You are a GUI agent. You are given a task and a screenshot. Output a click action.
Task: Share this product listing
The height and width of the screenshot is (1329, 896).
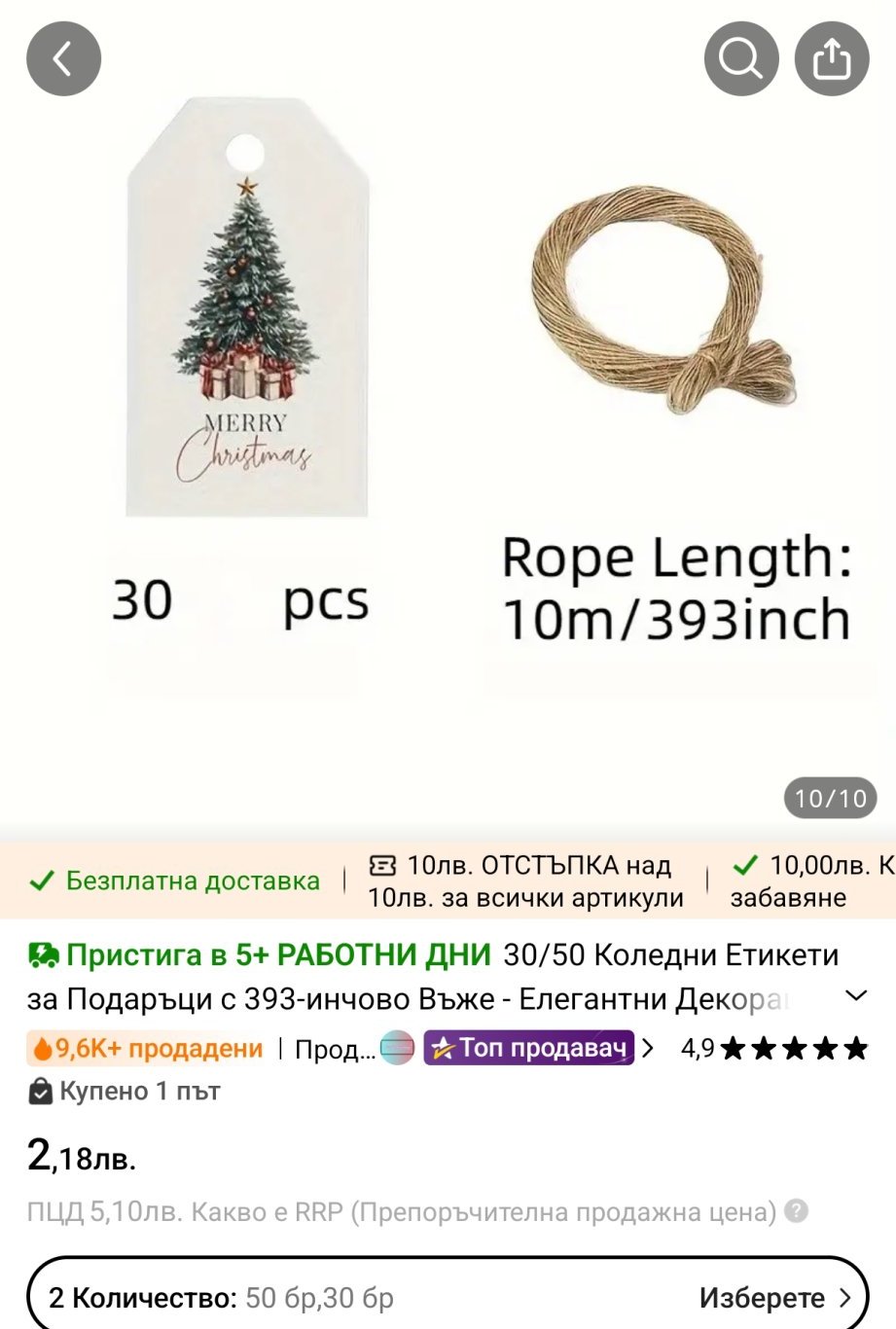click(832, 59)
